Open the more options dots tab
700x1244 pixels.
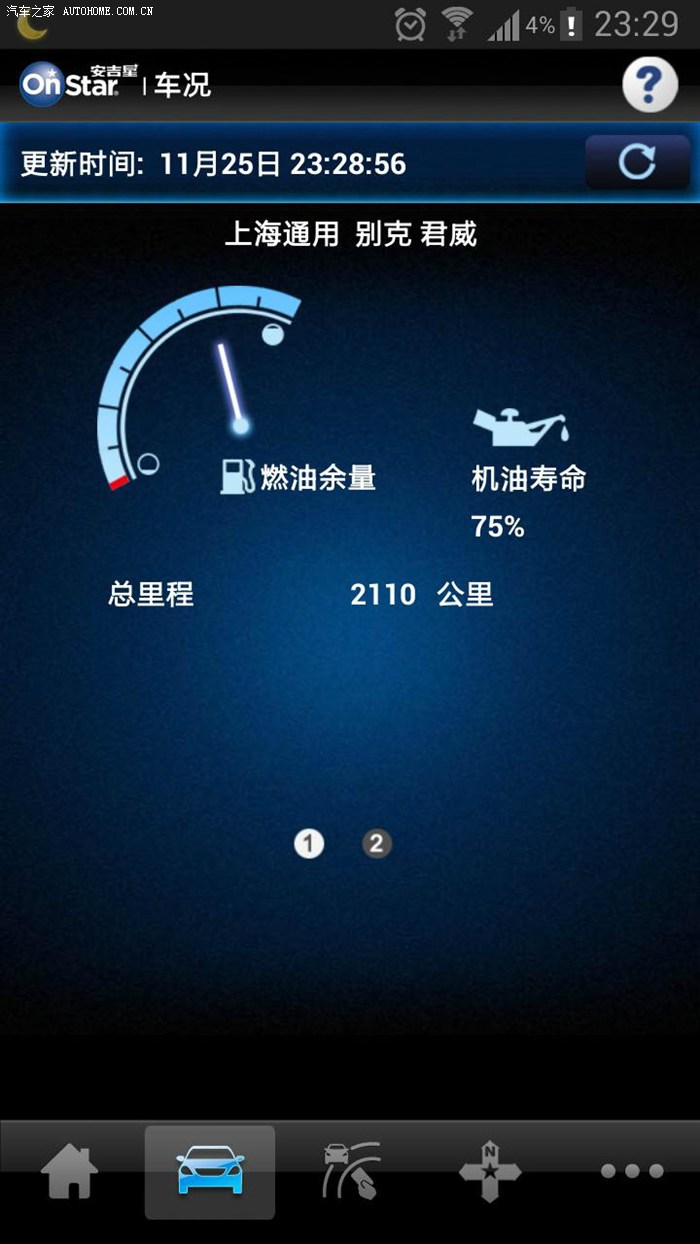[631, 1171]
